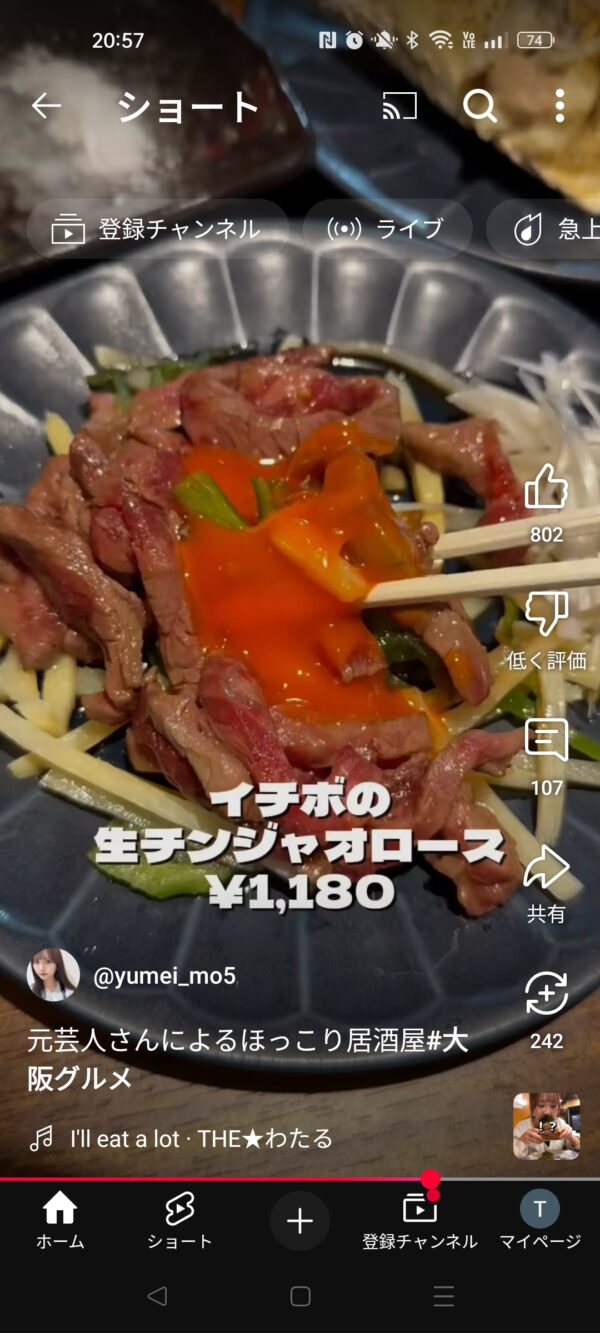This screenshot has width=600, height=1333.
Task: Switch to the ホーム tab
Action: tap(60, 1221)
